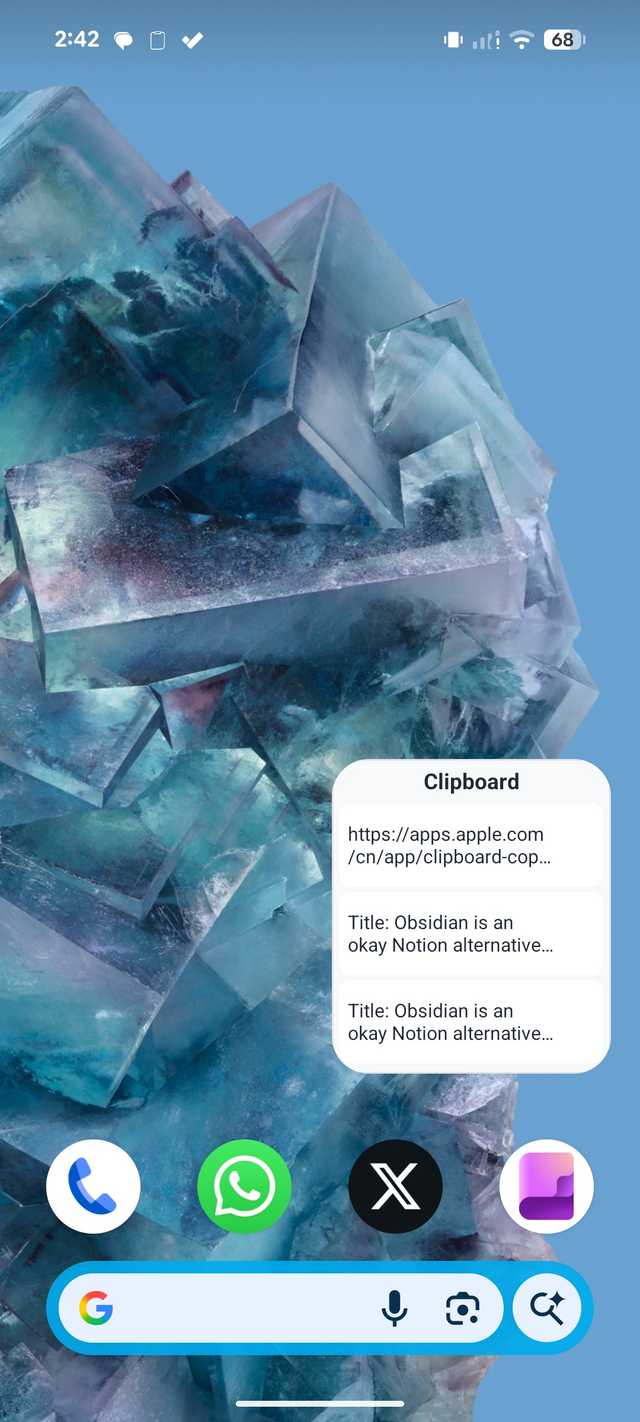The height and width of the screenshot is (1422, 640).
Task: Start a Google voice search
Action: click(x=395, y=1308)
